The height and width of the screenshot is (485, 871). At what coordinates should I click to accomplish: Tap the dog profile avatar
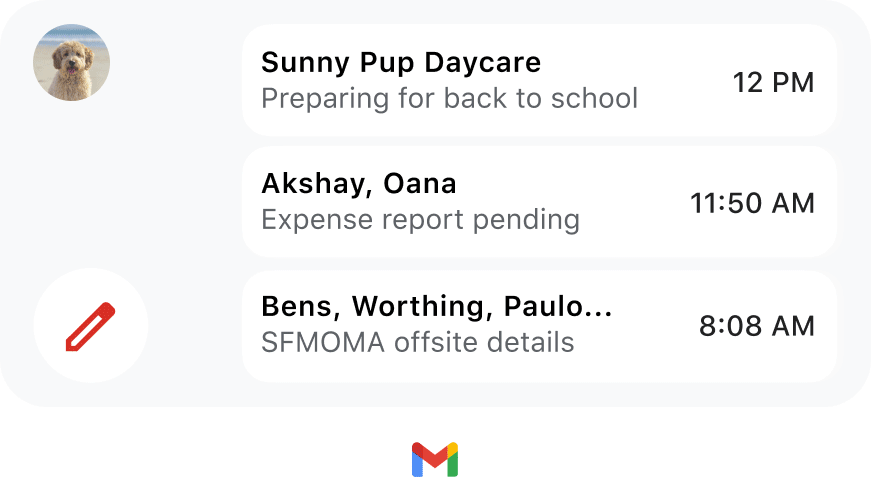click(x=72, y=62)
